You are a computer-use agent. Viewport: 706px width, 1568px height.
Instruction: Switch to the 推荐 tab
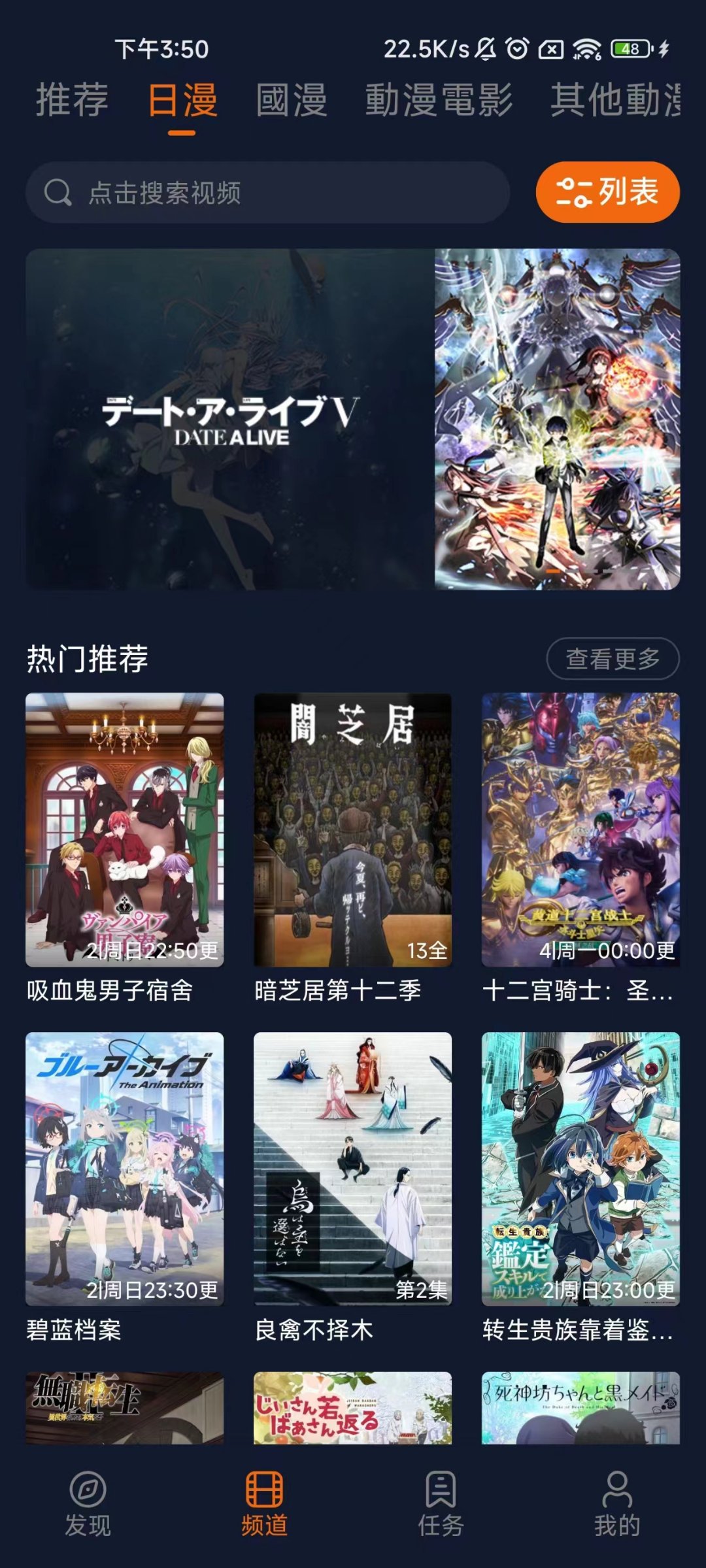click(x=72, y=100)
